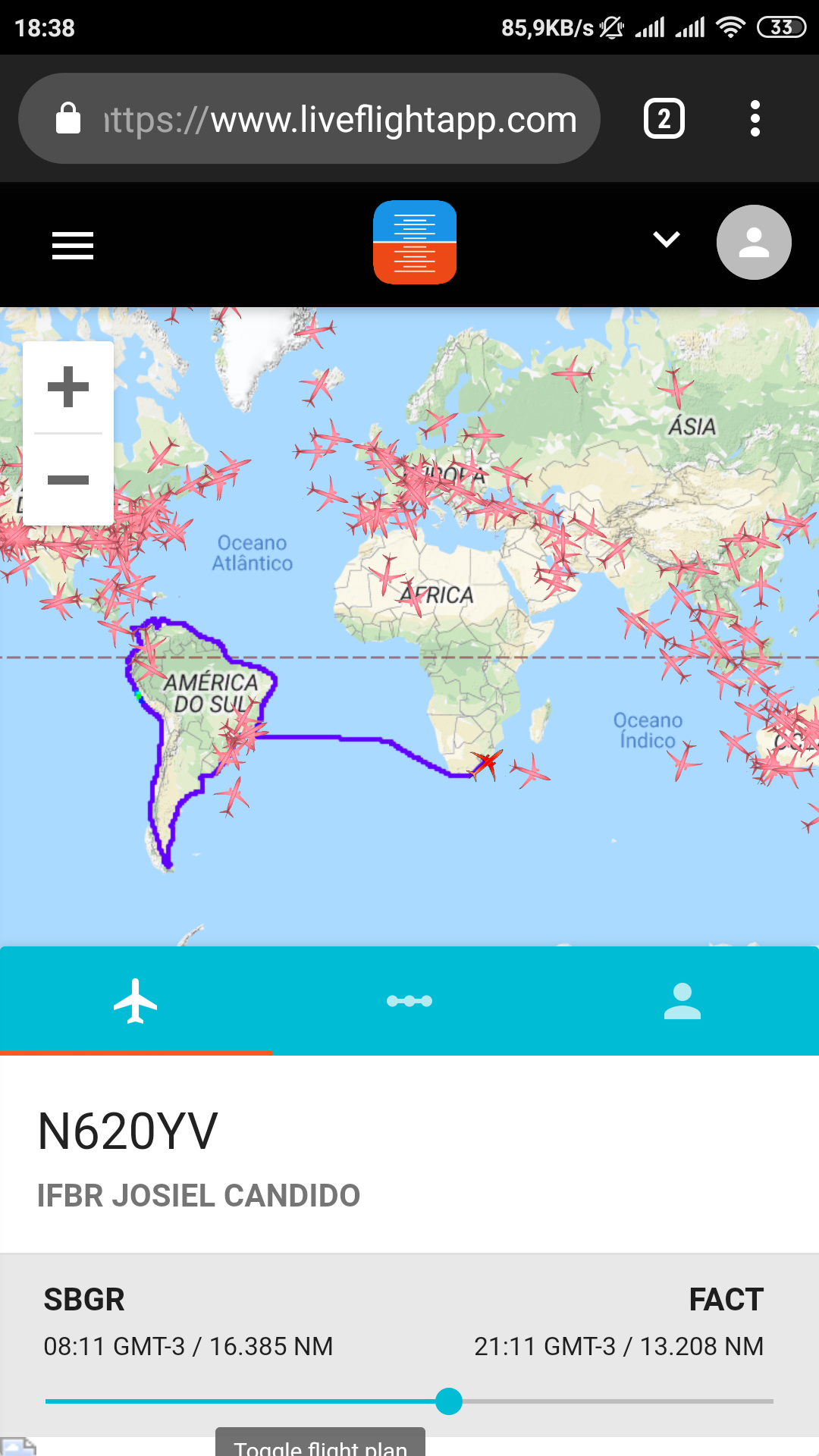Select the red airplane near South Africa
819x1456 pixels.
coord(486,764)
